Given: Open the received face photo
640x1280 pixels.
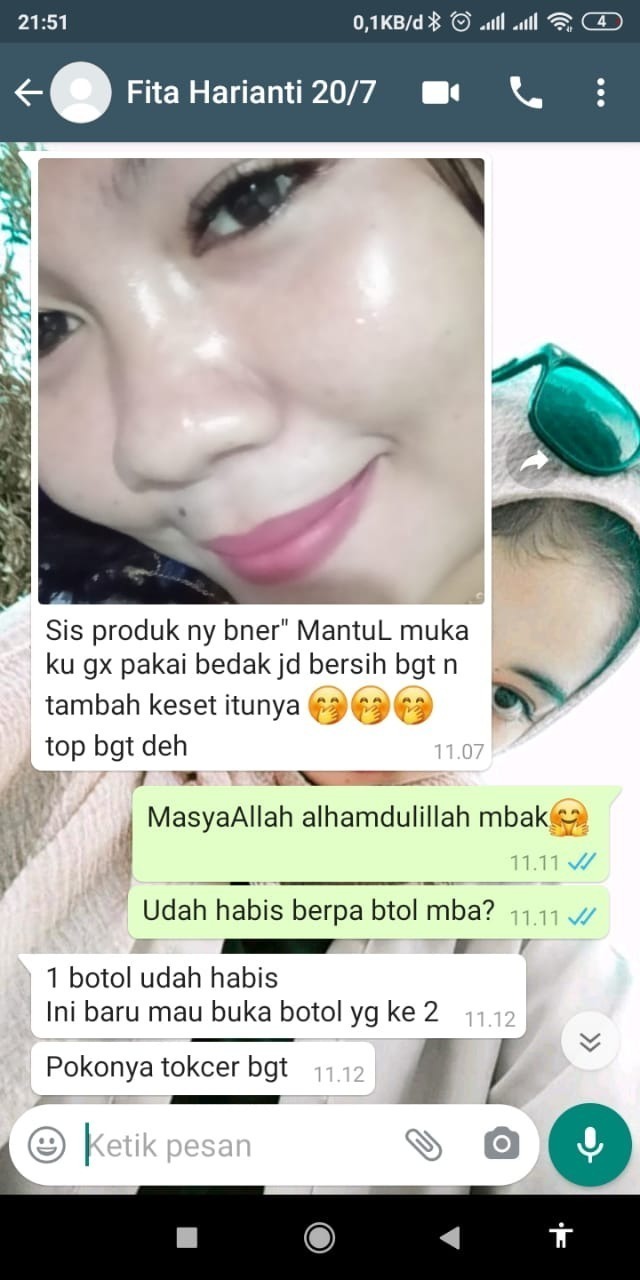Looking at the screenshot, I should click(x=261, y=380).
